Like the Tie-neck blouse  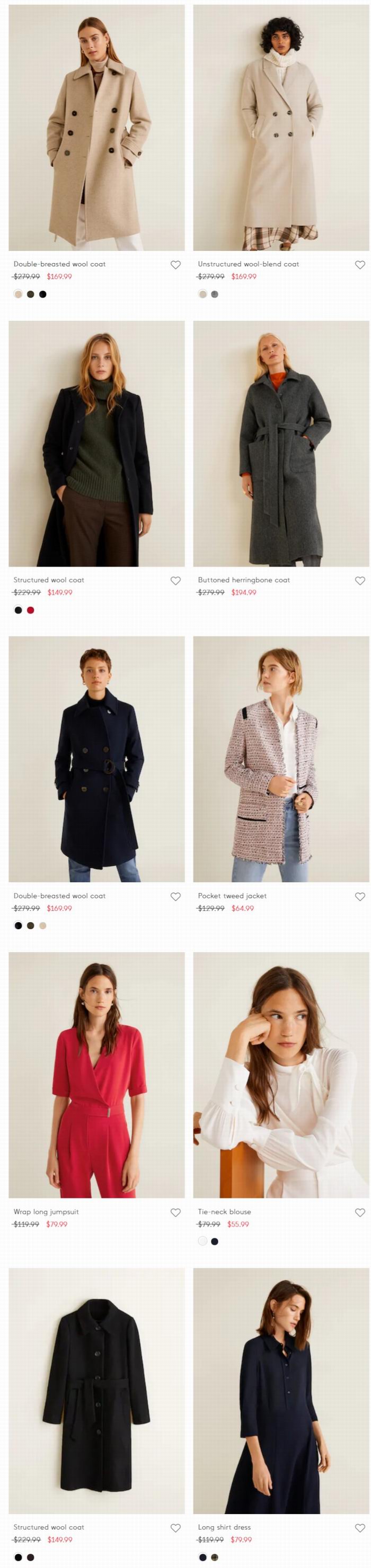(359, 1212)
